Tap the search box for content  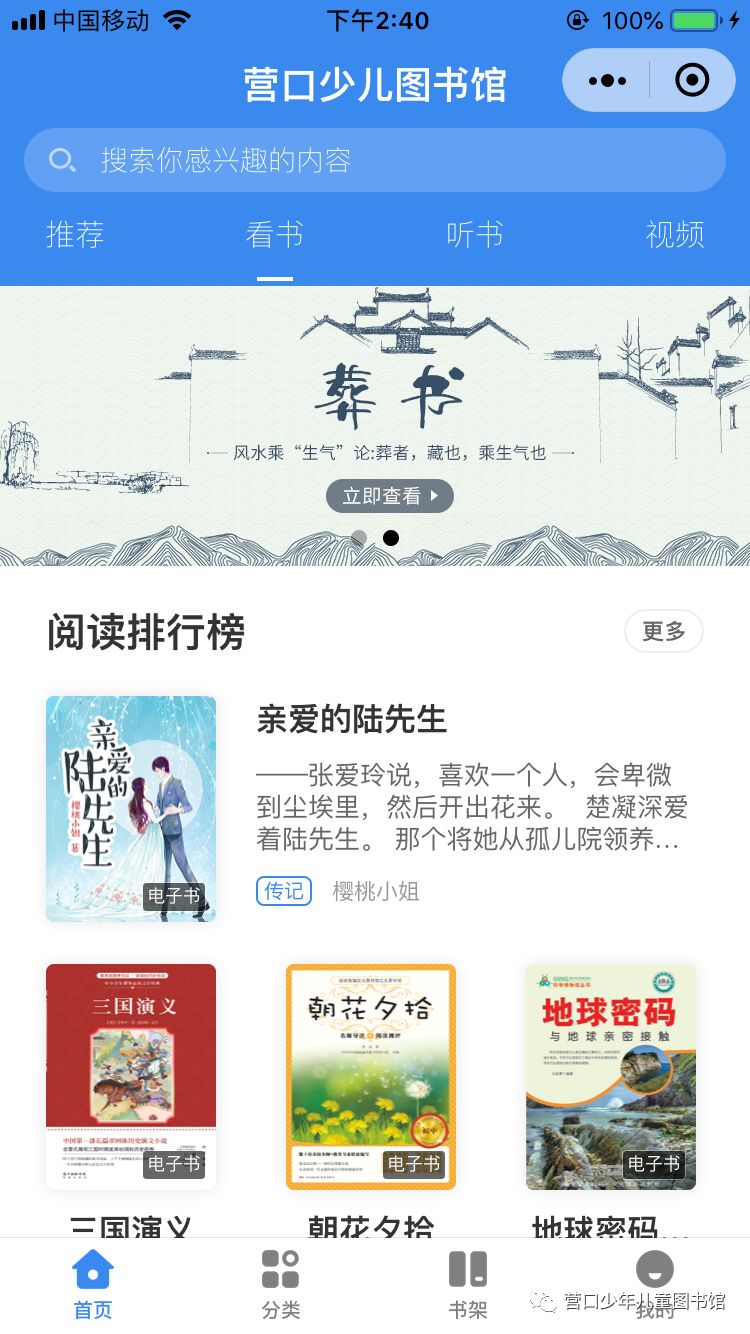pos(375,160)
